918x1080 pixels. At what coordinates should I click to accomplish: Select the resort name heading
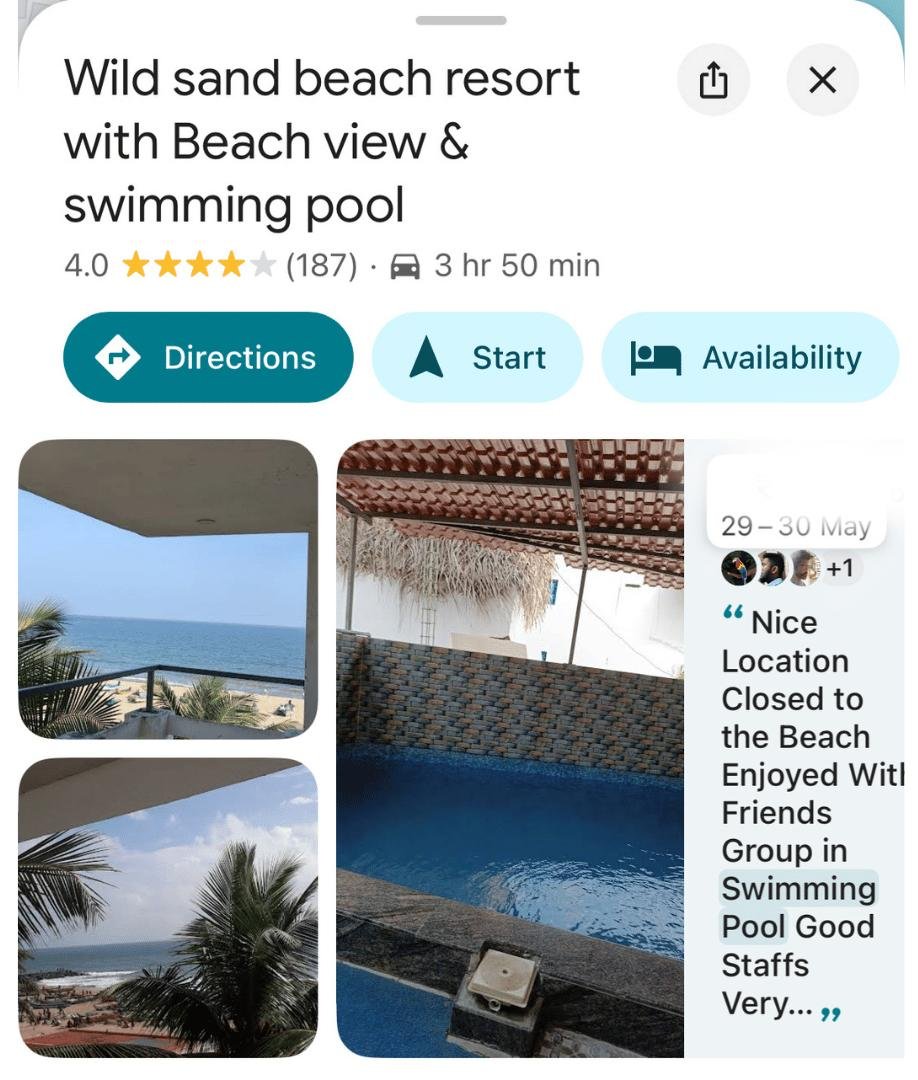pos(322,140)
